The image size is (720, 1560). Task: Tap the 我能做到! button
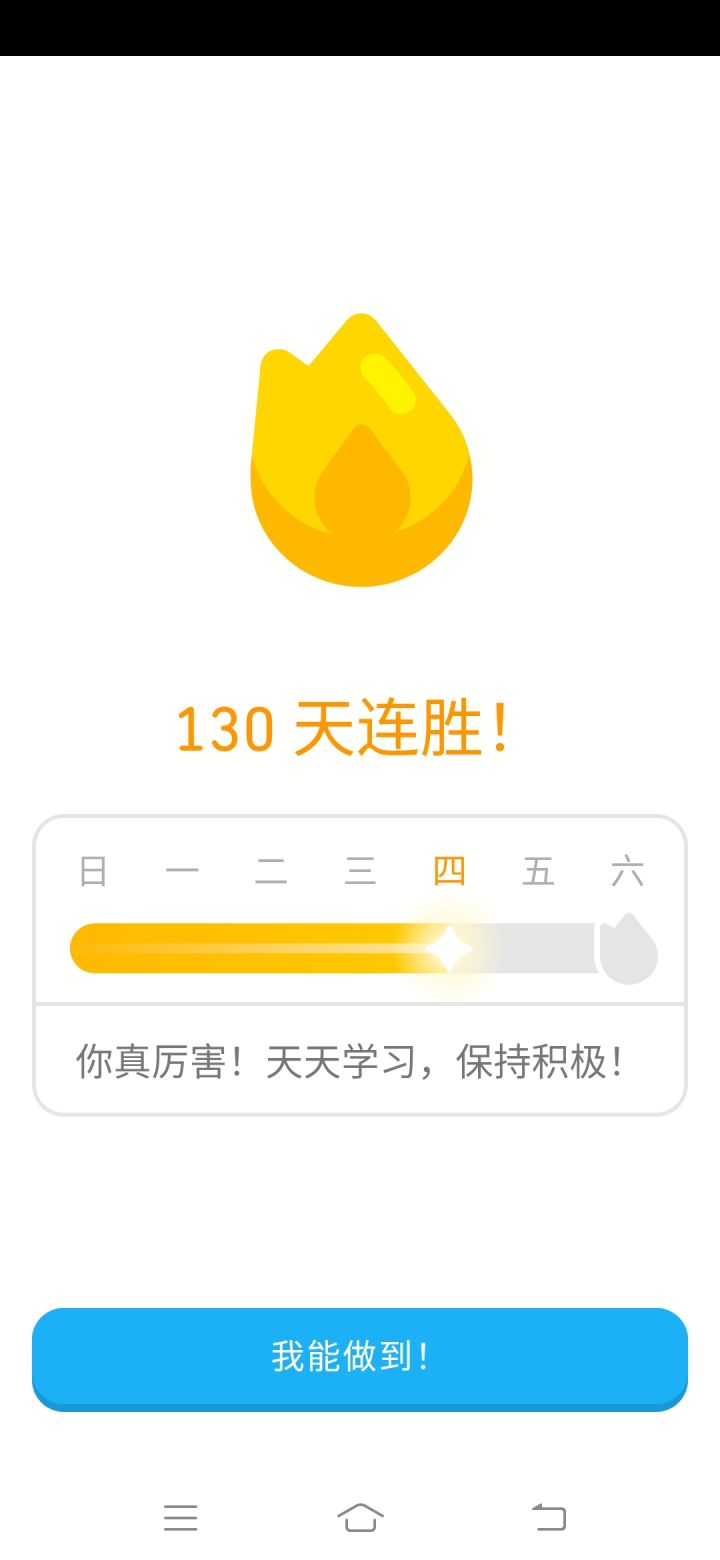360,1357
